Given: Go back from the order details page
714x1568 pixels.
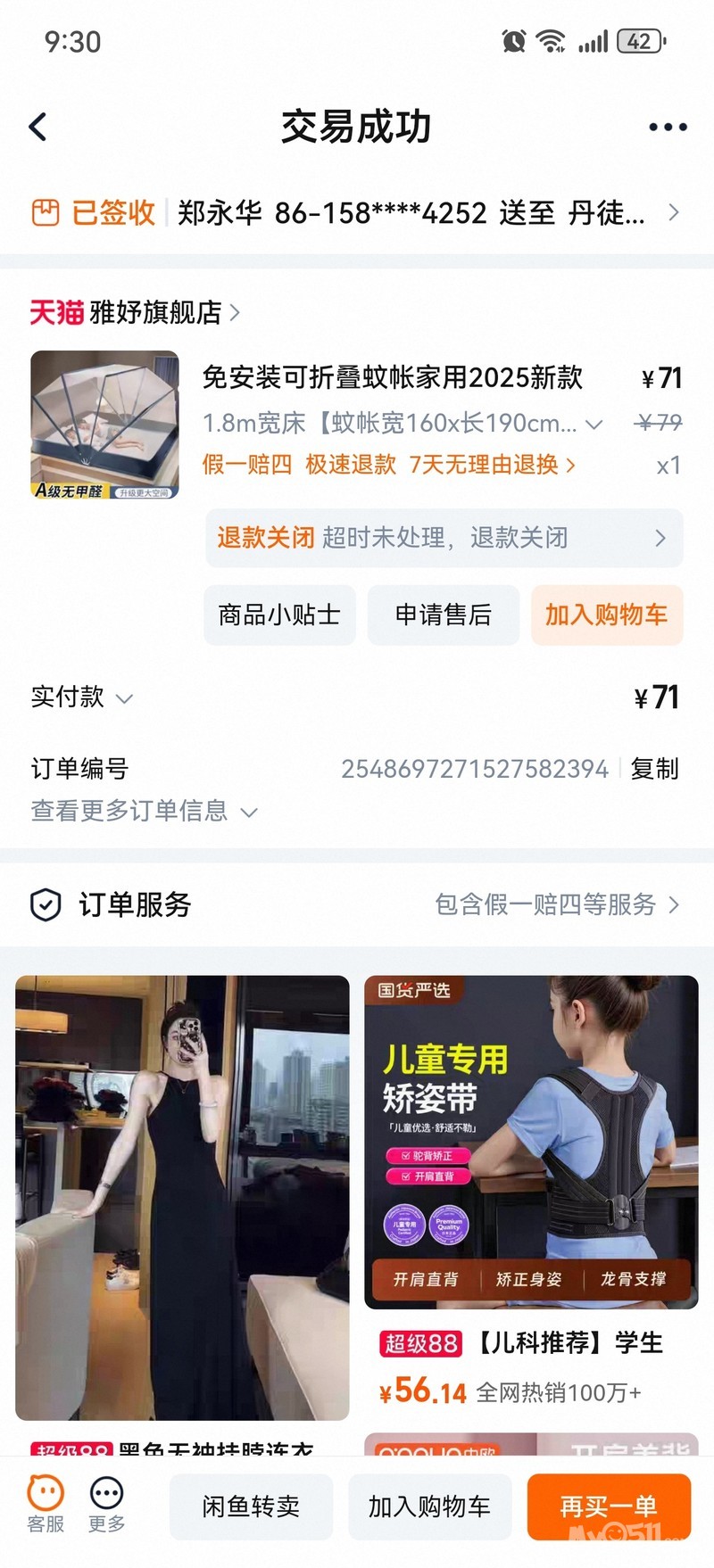Looking at the screenshot, I should 38,128.
